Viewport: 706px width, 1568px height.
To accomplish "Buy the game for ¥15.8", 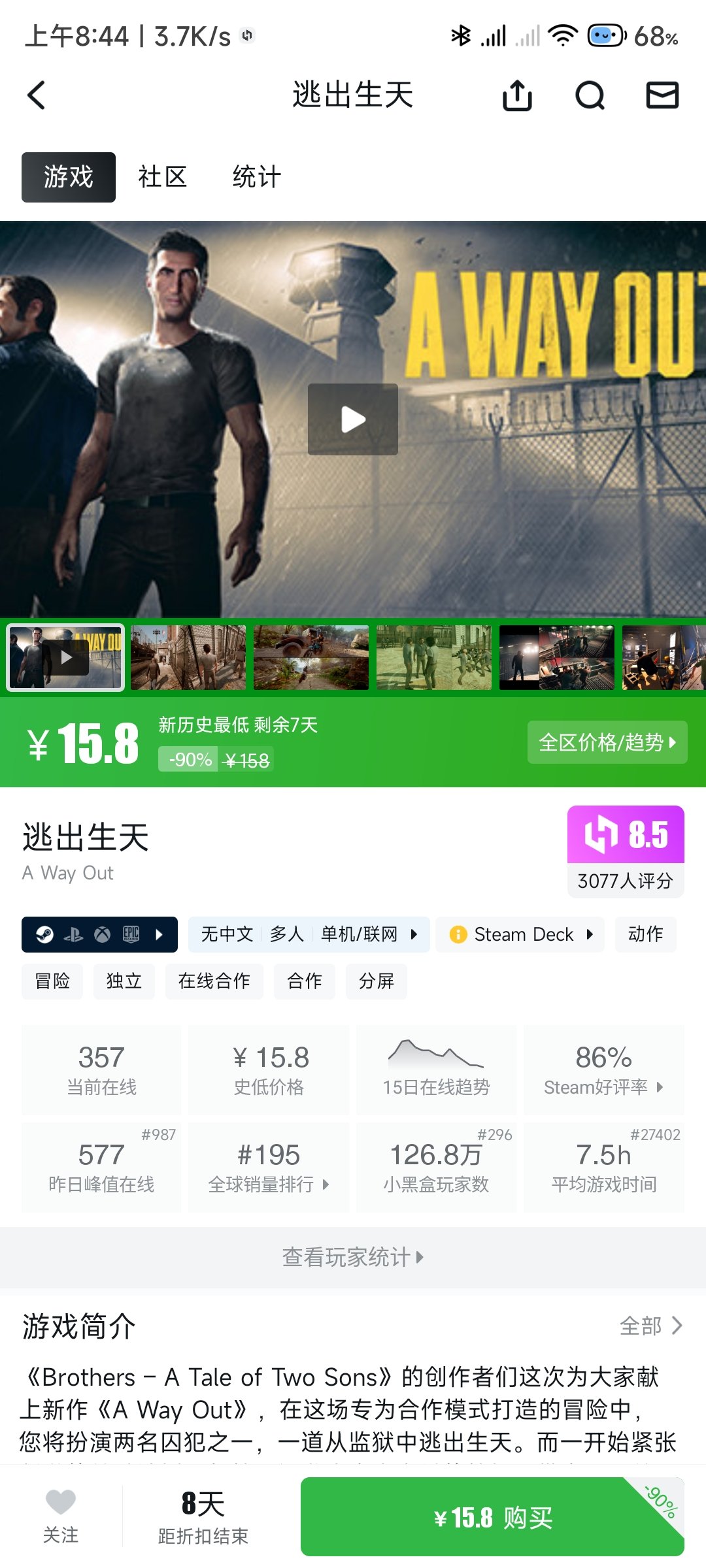I will tap(492, 1517).
